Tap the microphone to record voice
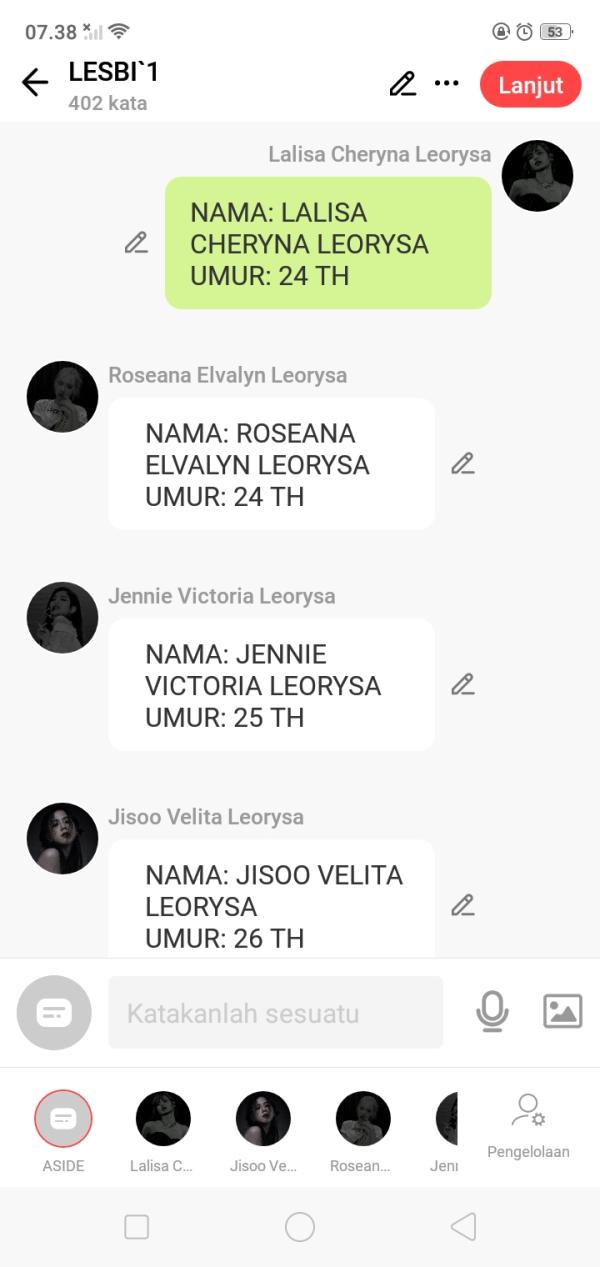600x1267 pixels. coord(492,1012)
